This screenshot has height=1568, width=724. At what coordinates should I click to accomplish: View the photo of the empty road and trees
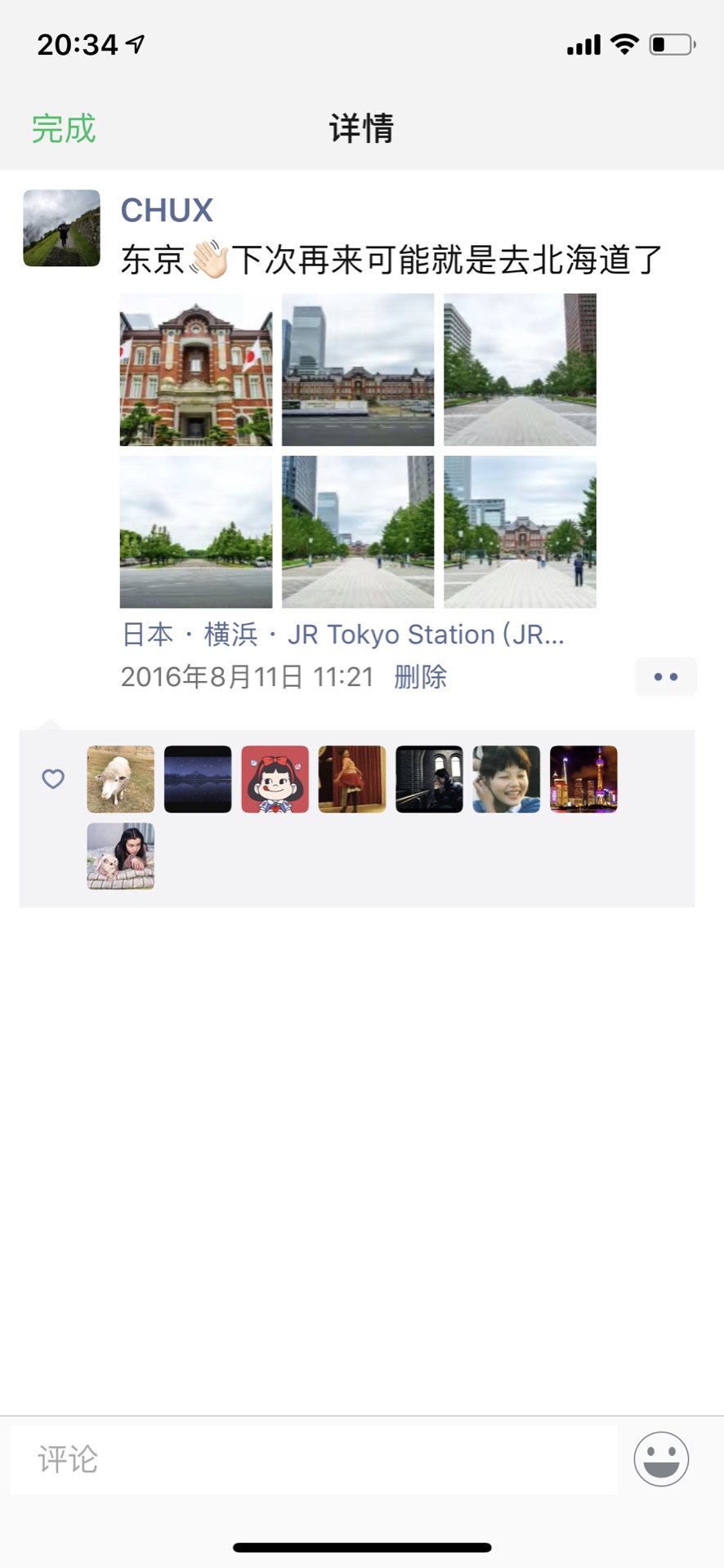[x=196, y=532]
